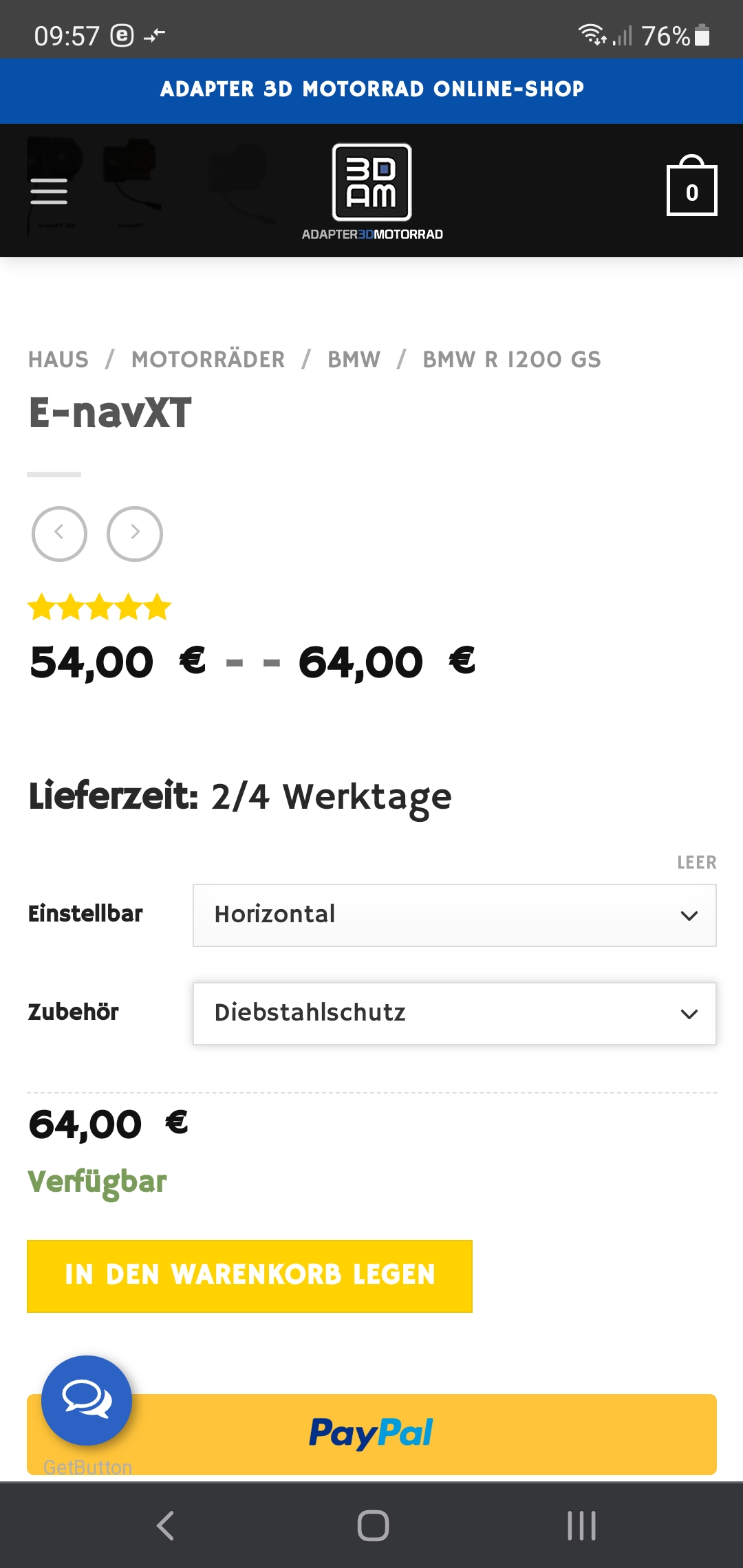Pay with PayPal
743x1568 pixels.
[372, 1435]
